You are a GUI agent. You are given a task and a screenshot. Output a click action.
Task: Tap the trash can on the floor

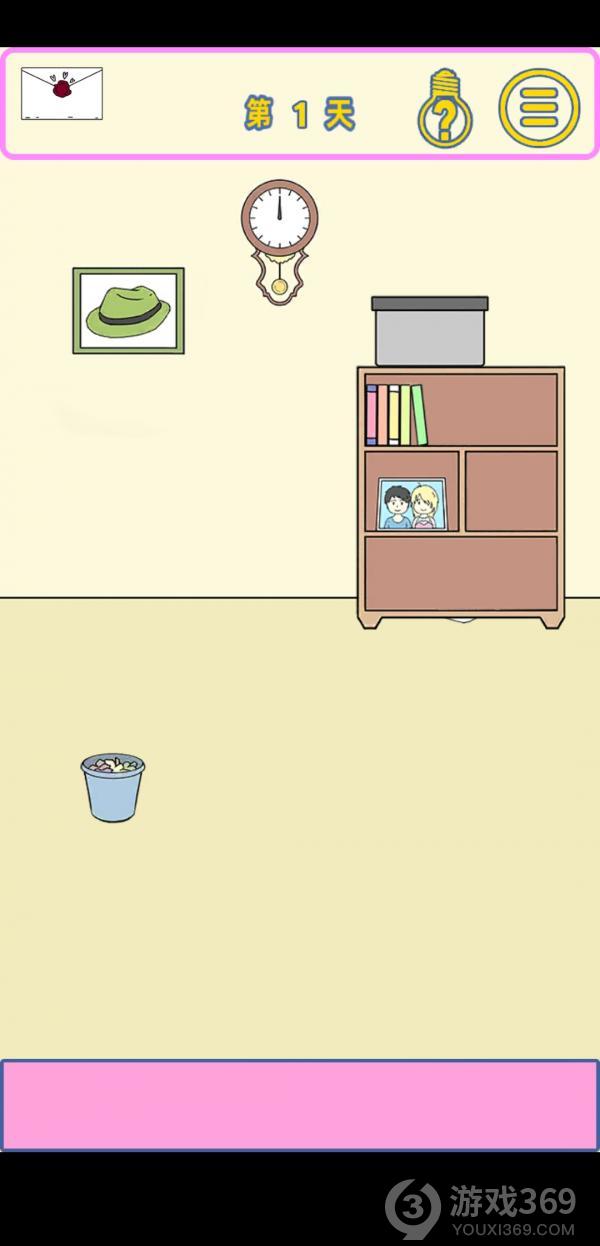[x=112, y=788]
